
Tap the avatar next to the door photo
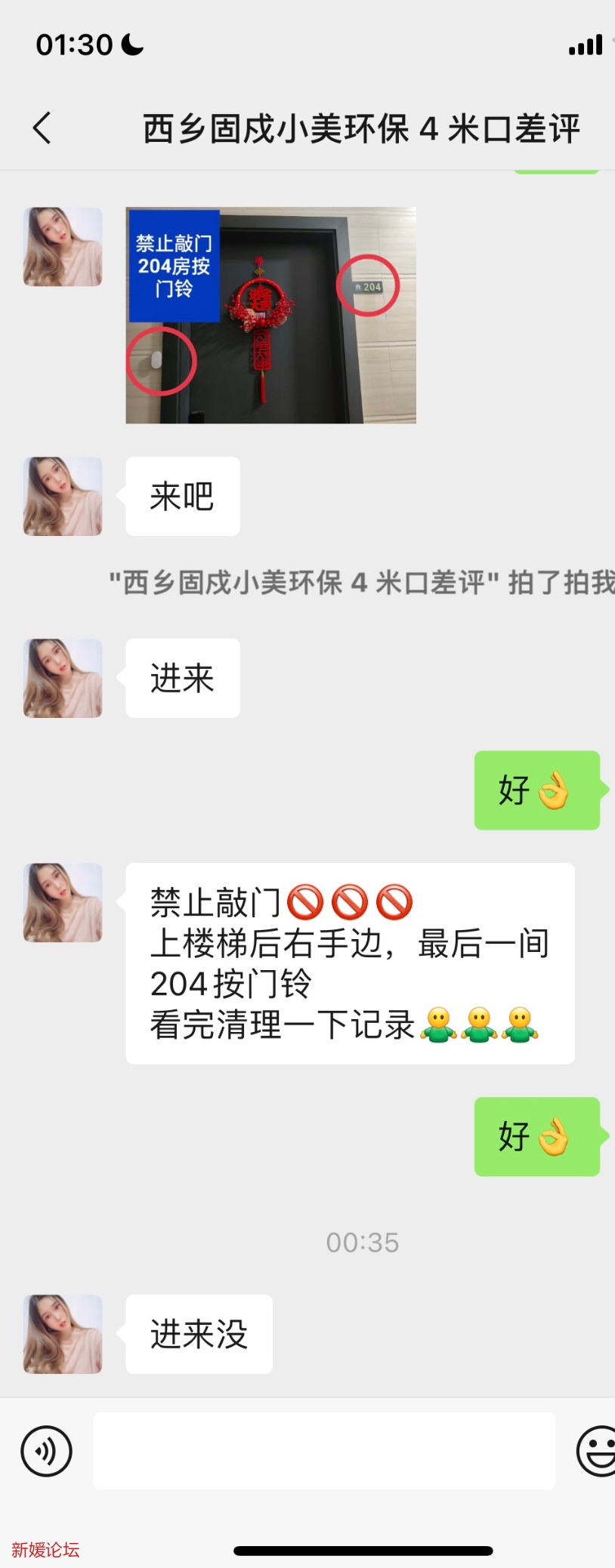[61, 246]
